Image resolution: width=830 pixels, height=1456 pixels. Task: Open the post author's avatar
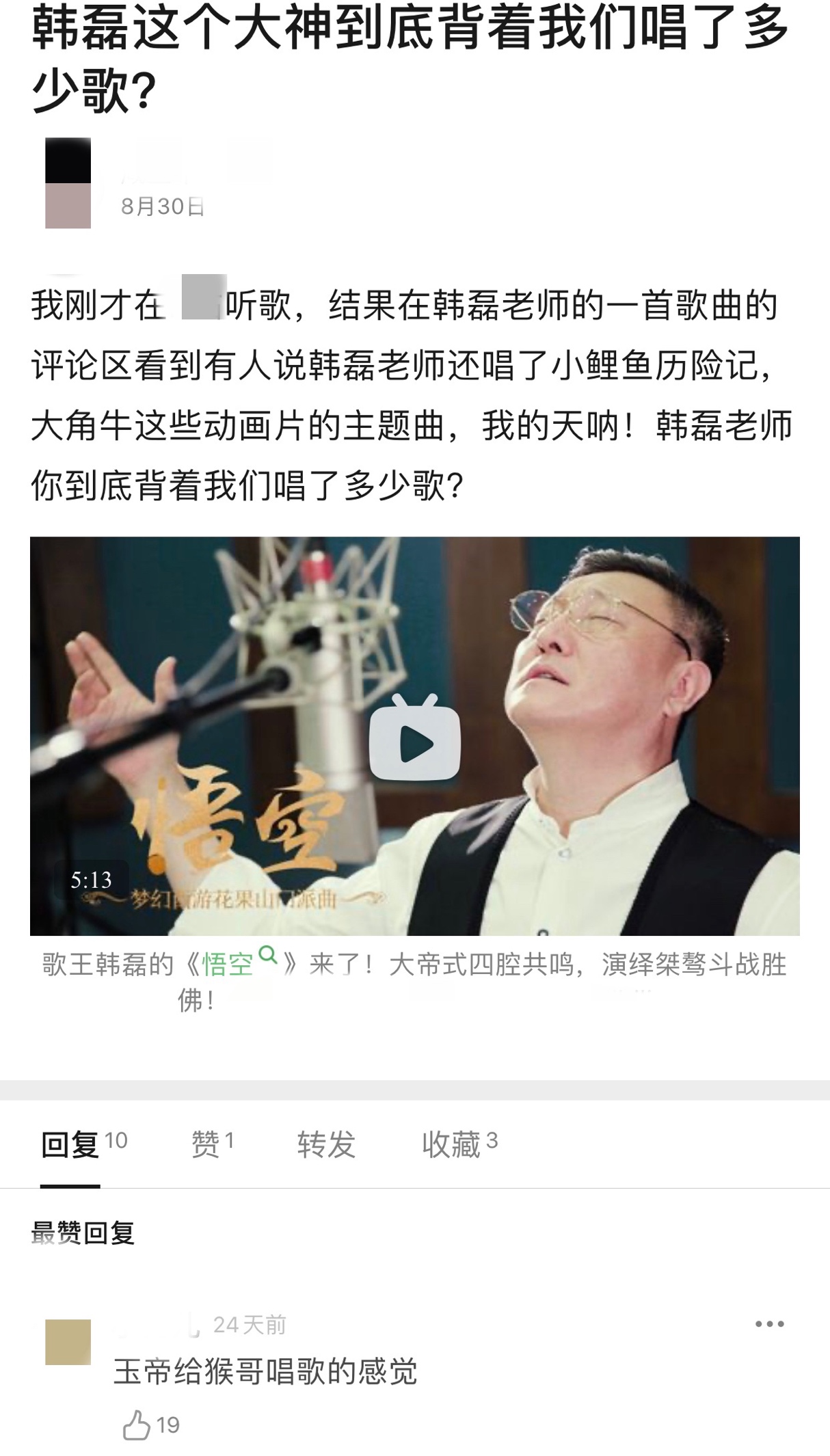pyautogui.click(x=68, y=183)
